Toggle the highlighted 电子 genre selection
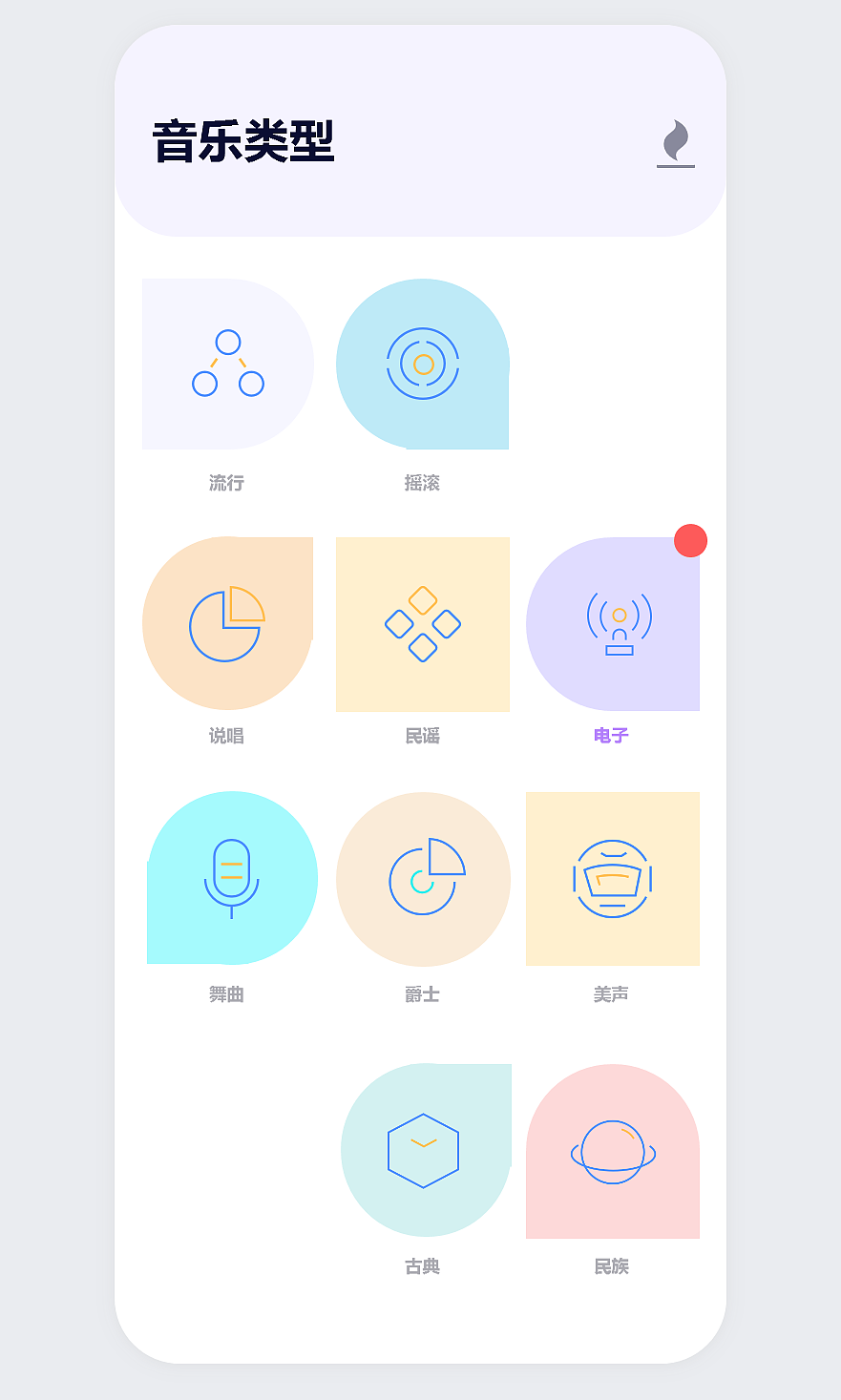841x1400 pixels. 611,735
